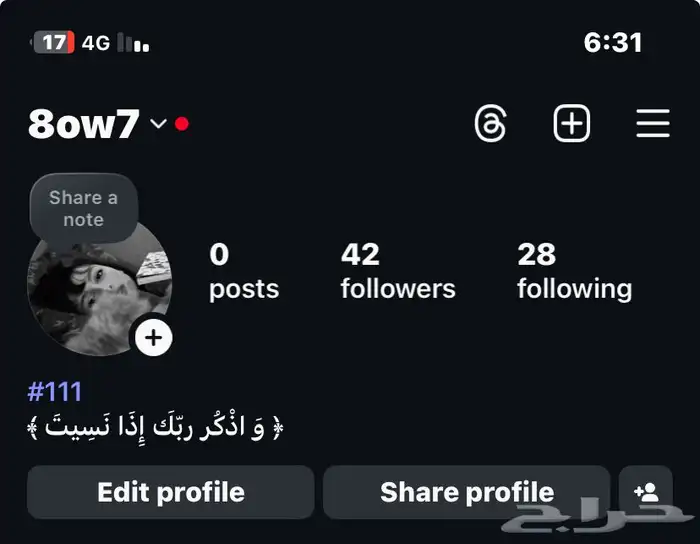Create a new post with plus icon
This screenshot has width=700, height=544.
point(572,124)
